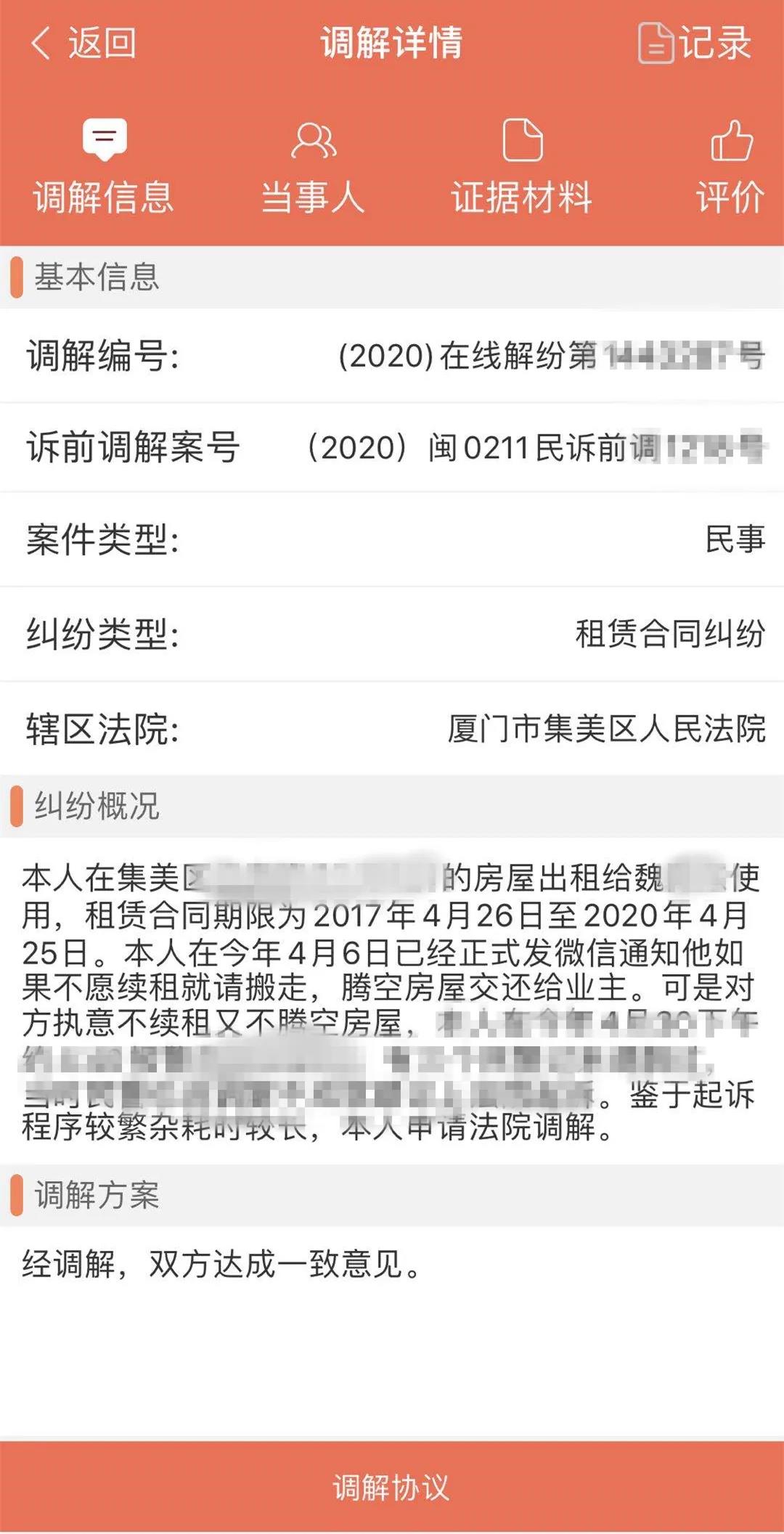Switch to the 当事人 tab
The height and width of the screenshot is (1534, 784).
click(x=313, y=167)
